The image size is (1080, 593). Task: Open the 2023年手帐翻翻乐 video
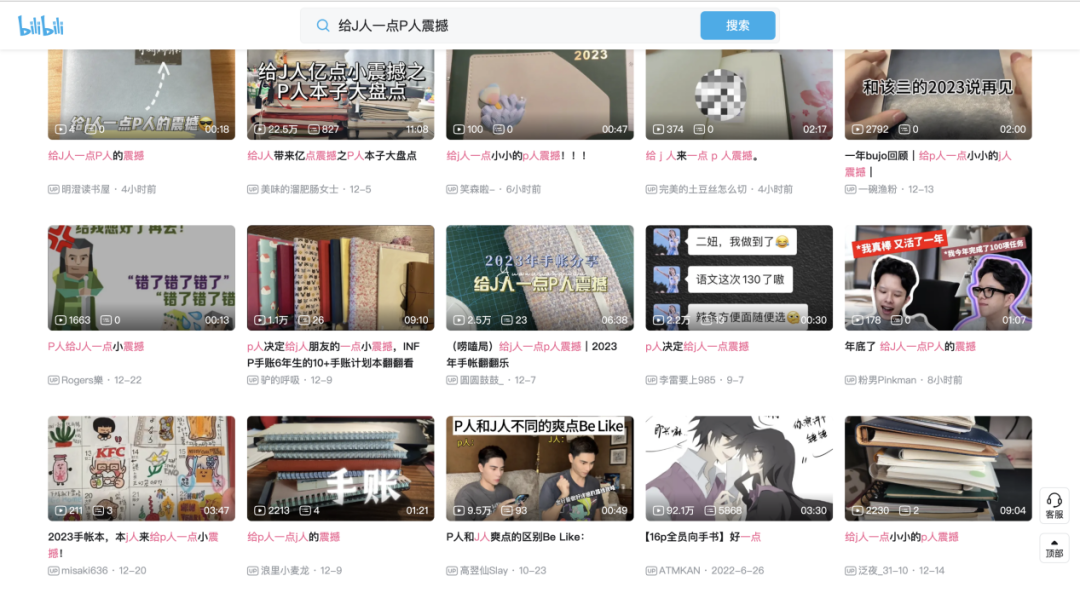point(539,277)
